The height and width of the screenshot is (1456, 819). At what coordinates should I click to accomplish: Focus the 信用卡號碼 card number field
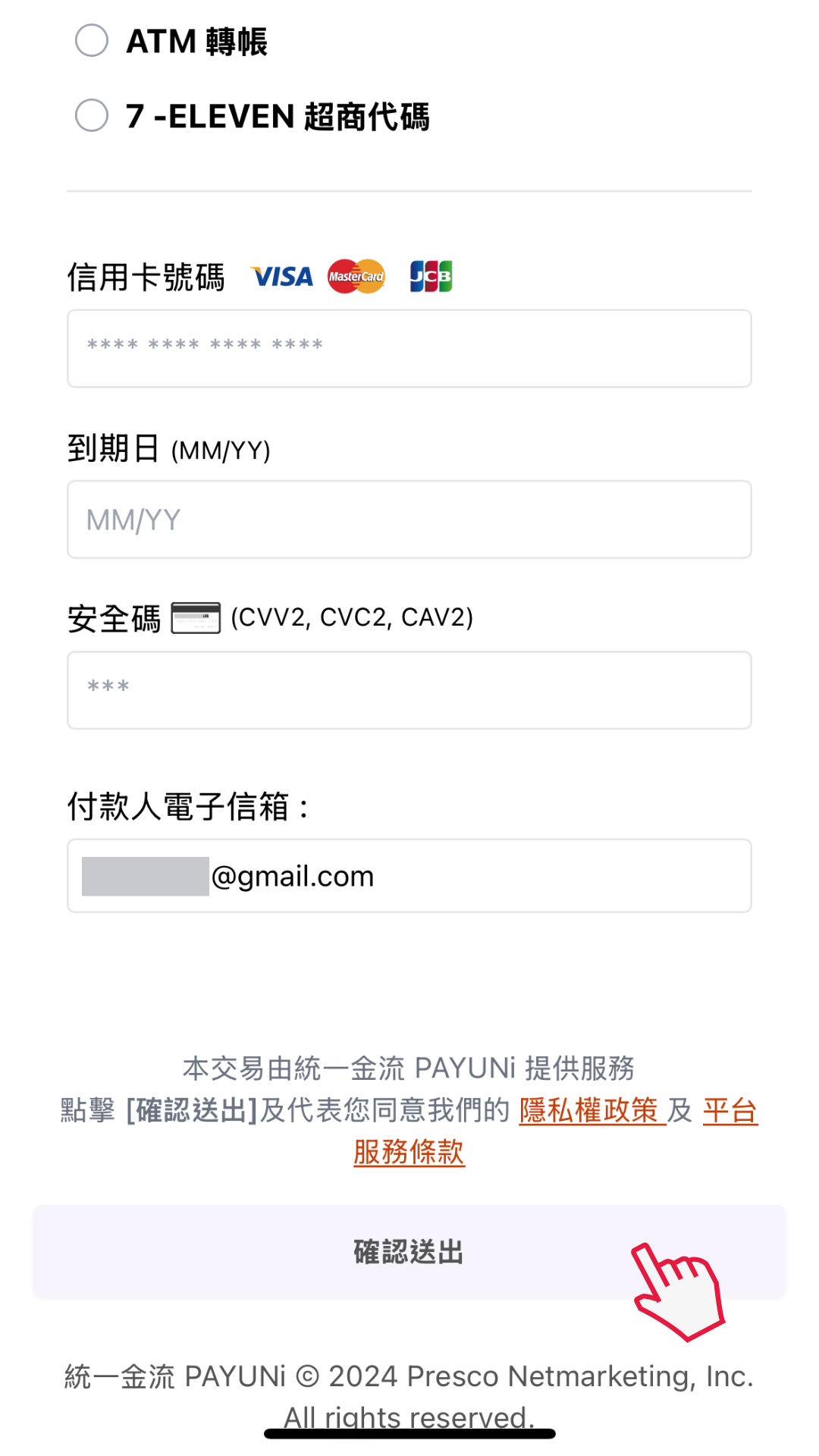409,348
